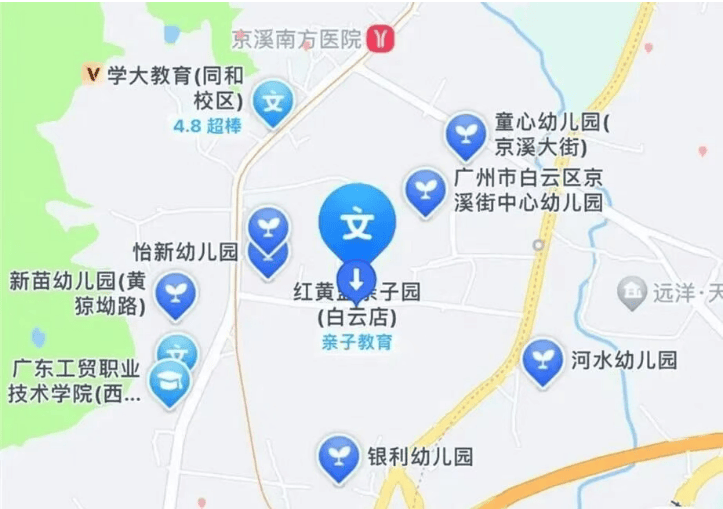
Task: Select the 新苗幼儿园(黄猄坳路) pin
Action: click(176, 293)
